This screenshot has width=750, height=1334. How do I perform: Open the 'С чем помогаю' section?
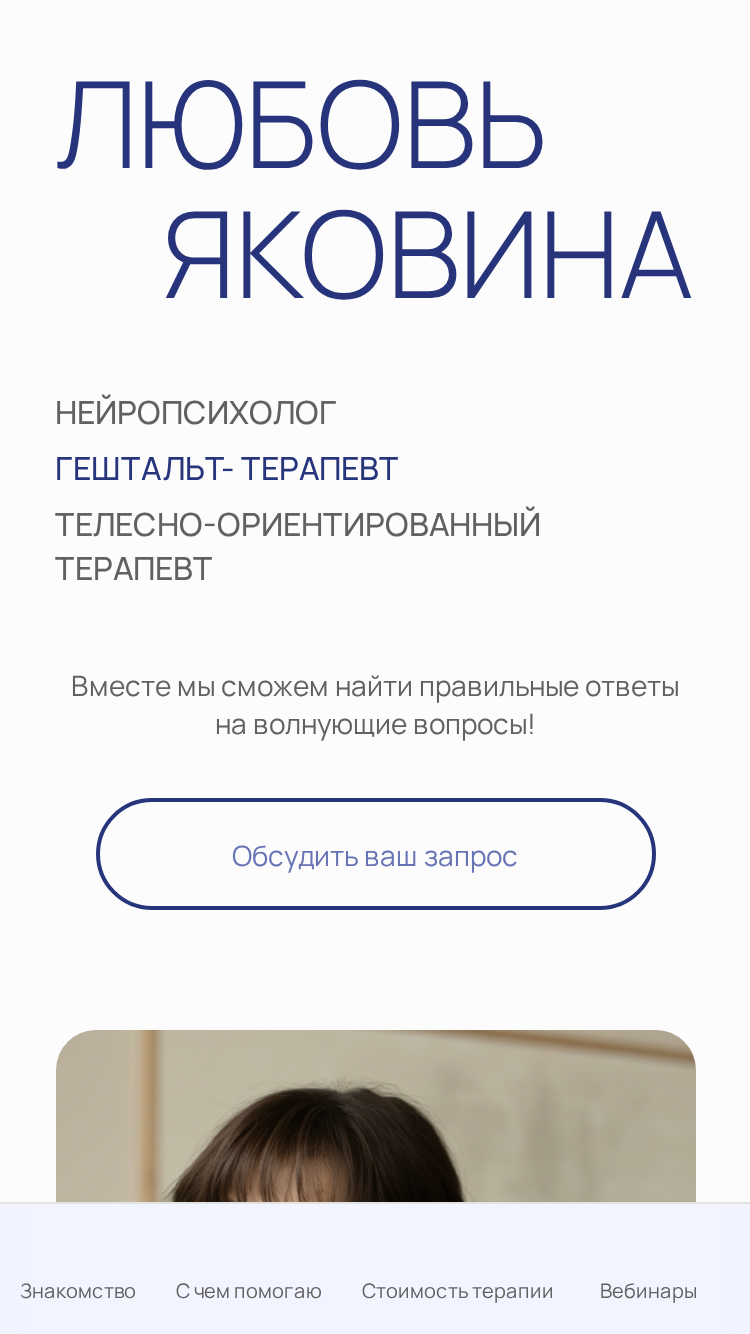pyautogui.click(x=249, y=1291)
